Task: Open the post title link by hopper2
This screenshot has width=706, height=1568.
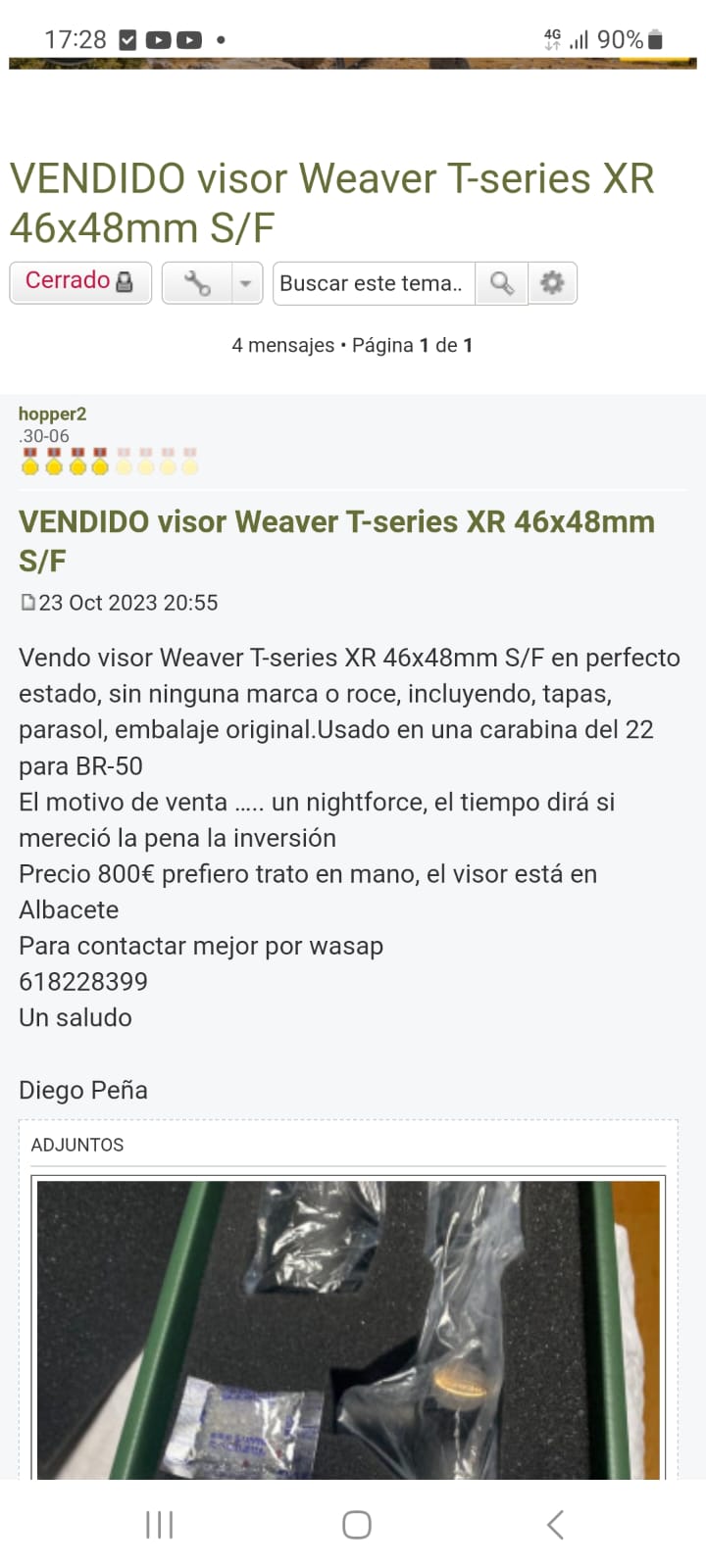Action: [x=336, y=540]
